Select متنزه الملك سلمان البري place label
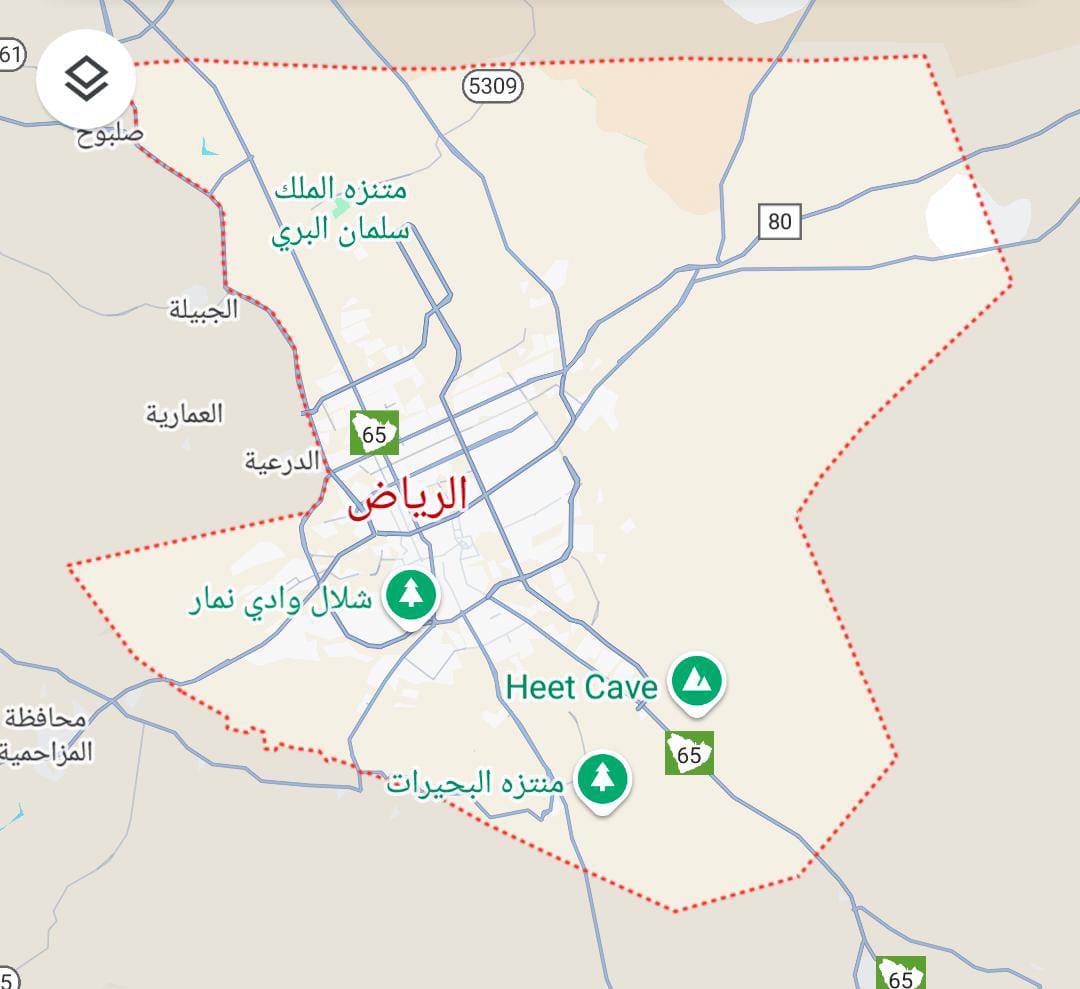 coord(341,210)
